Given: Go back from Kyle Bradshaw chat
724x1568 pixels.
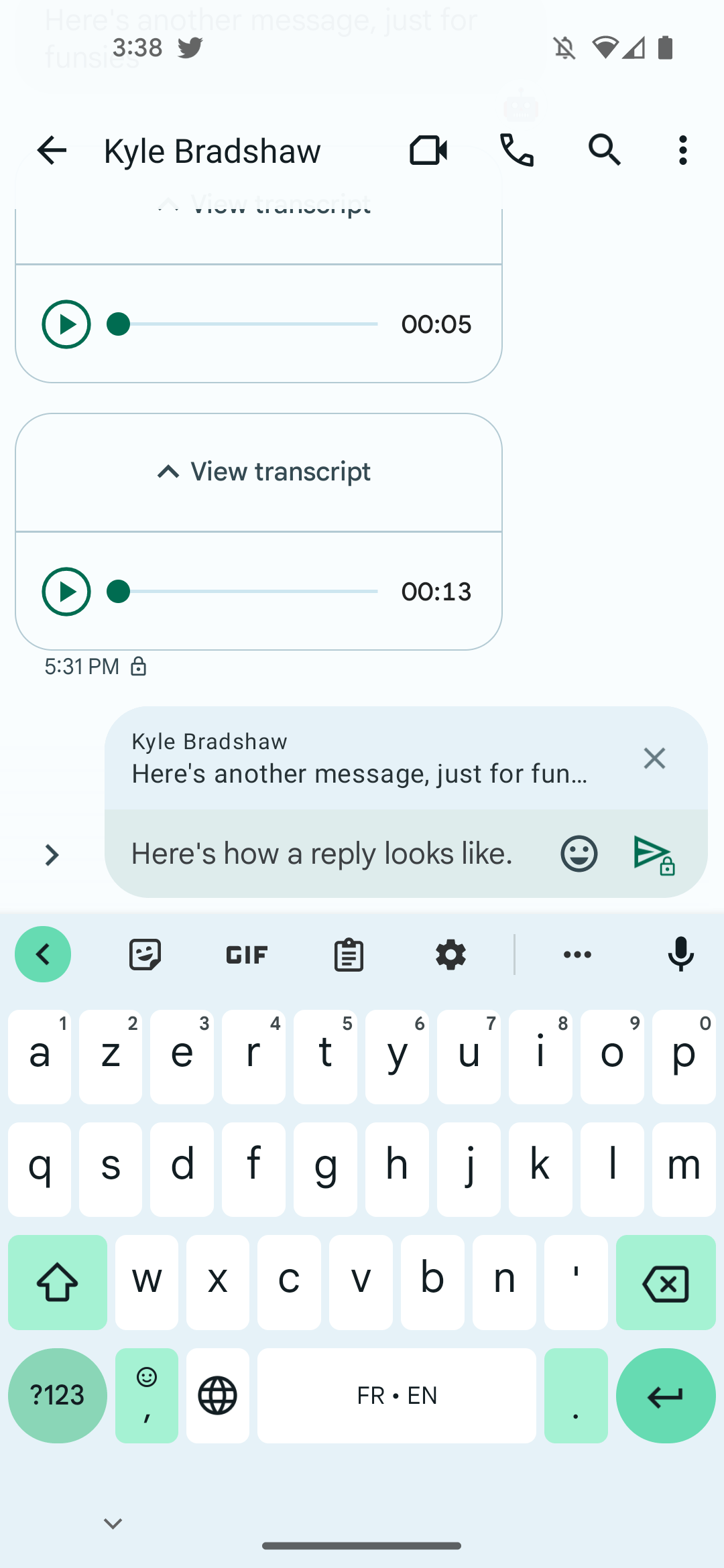Looking at the screenshot, I should coord(52,150).
